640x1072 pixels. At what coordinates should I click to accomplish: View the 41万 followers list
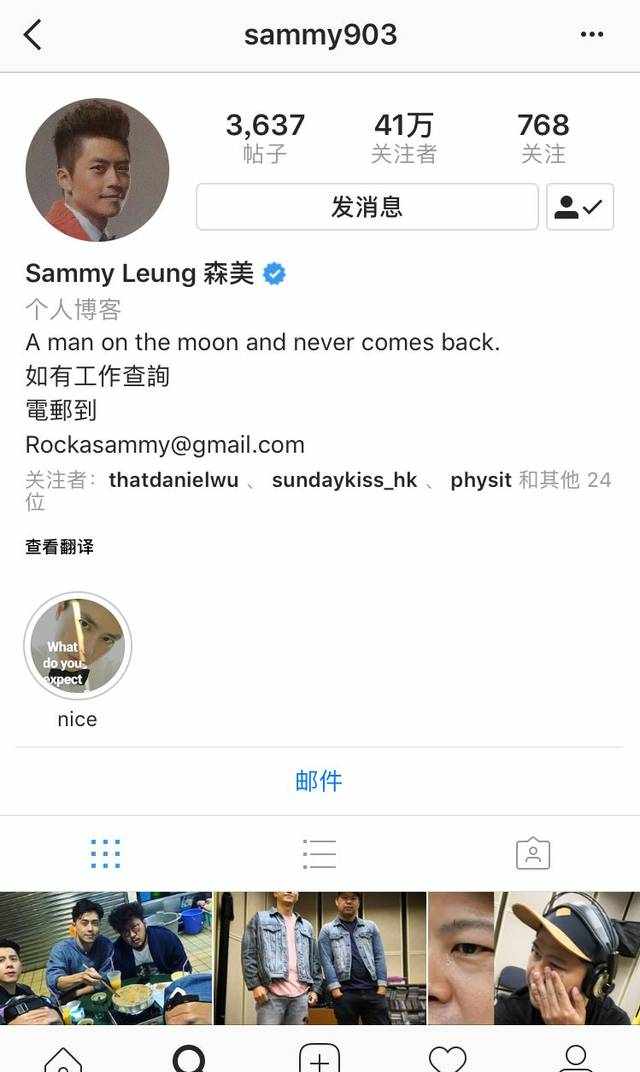click(404, 138)
